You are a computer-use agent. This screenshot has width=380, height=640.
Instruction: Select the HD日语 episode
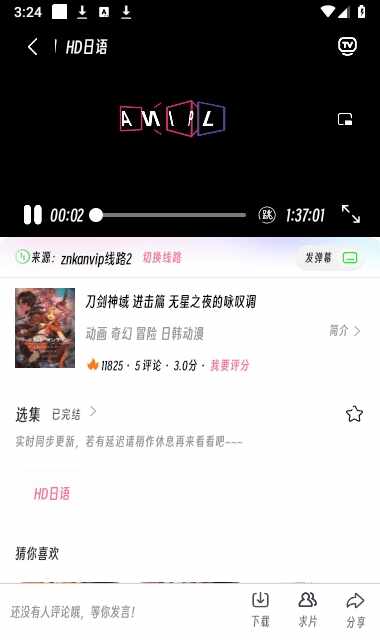point(52,493)
